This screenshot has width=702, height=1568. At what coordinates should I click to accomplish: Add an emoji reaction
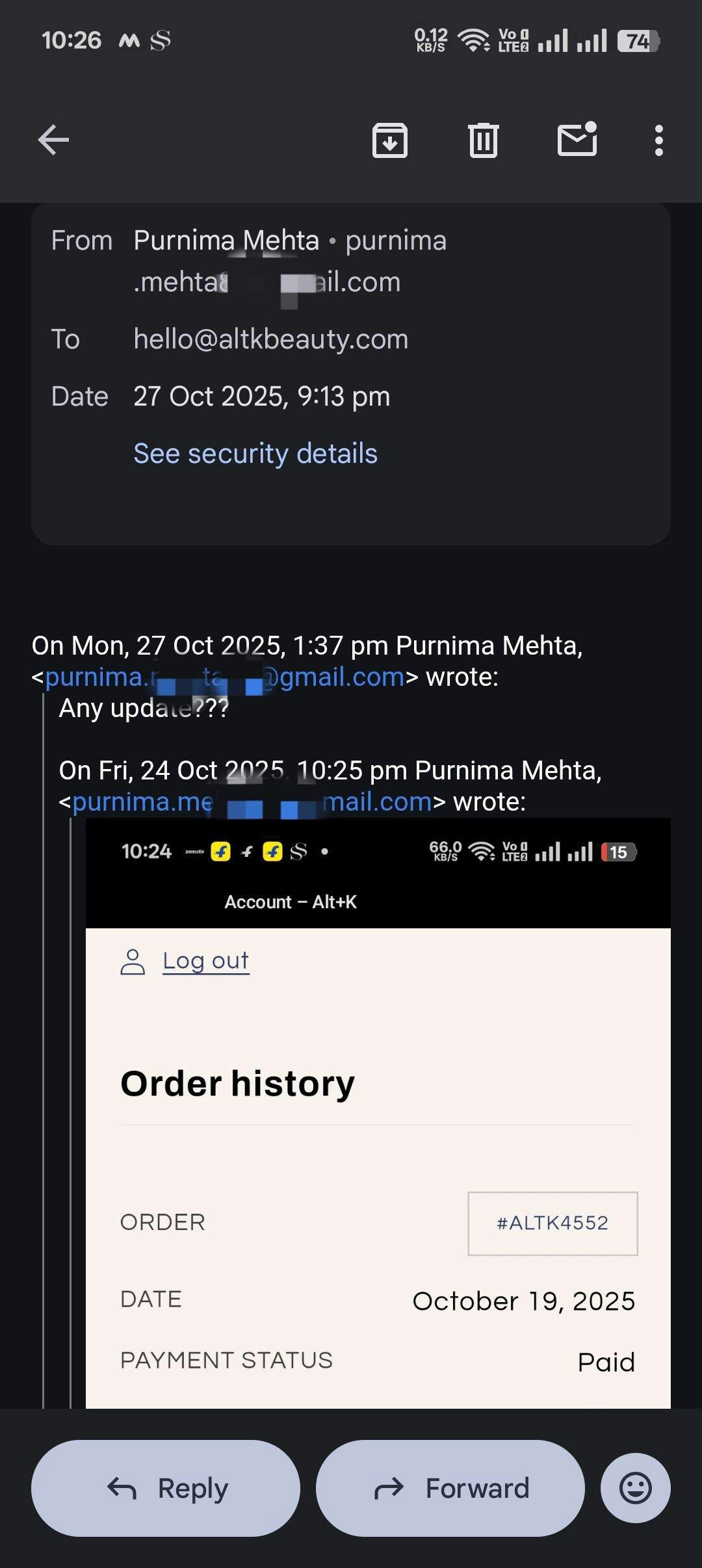(x=635, y=1488)
